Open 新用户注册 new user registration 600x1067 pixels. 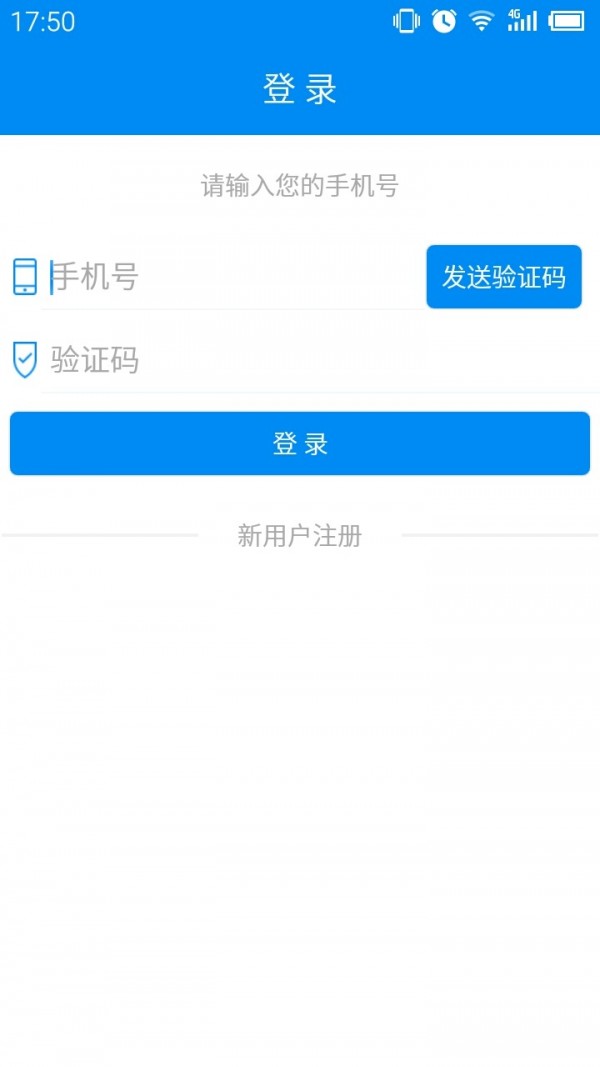(300, 536)
